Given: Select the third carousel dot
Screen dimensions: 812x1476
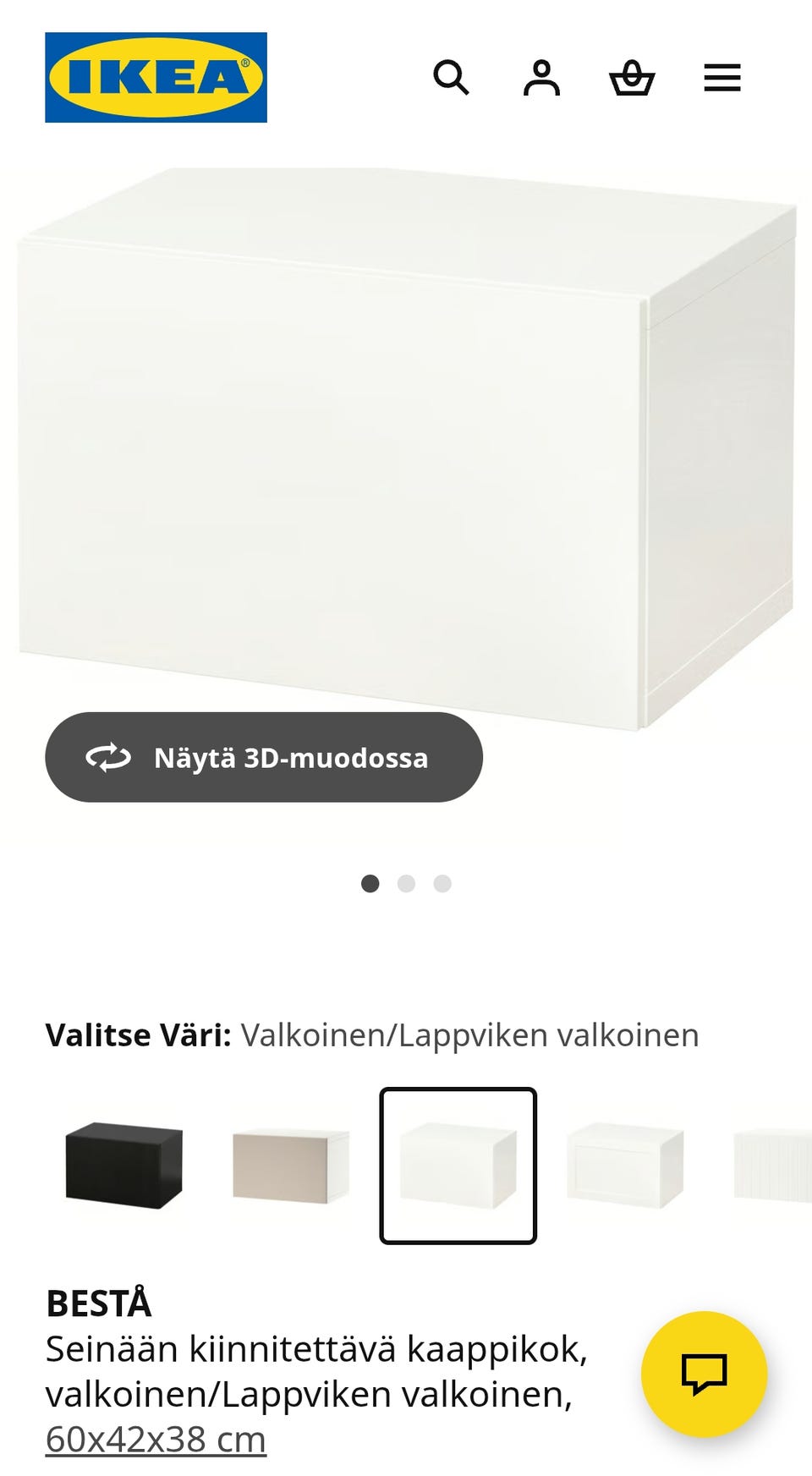Looking at the screenshot, I should click(442, 882).
